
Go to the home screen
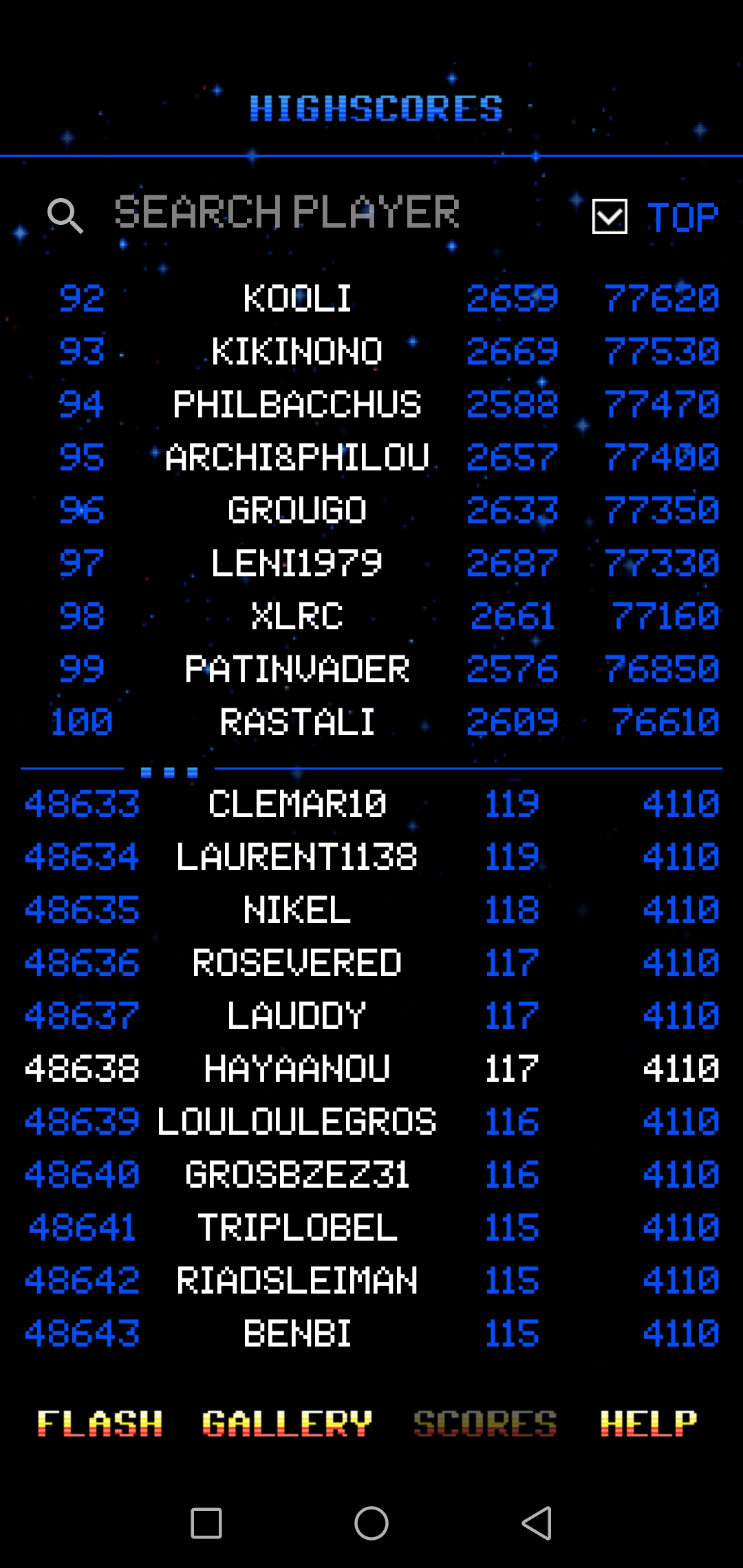[371, 1523]
